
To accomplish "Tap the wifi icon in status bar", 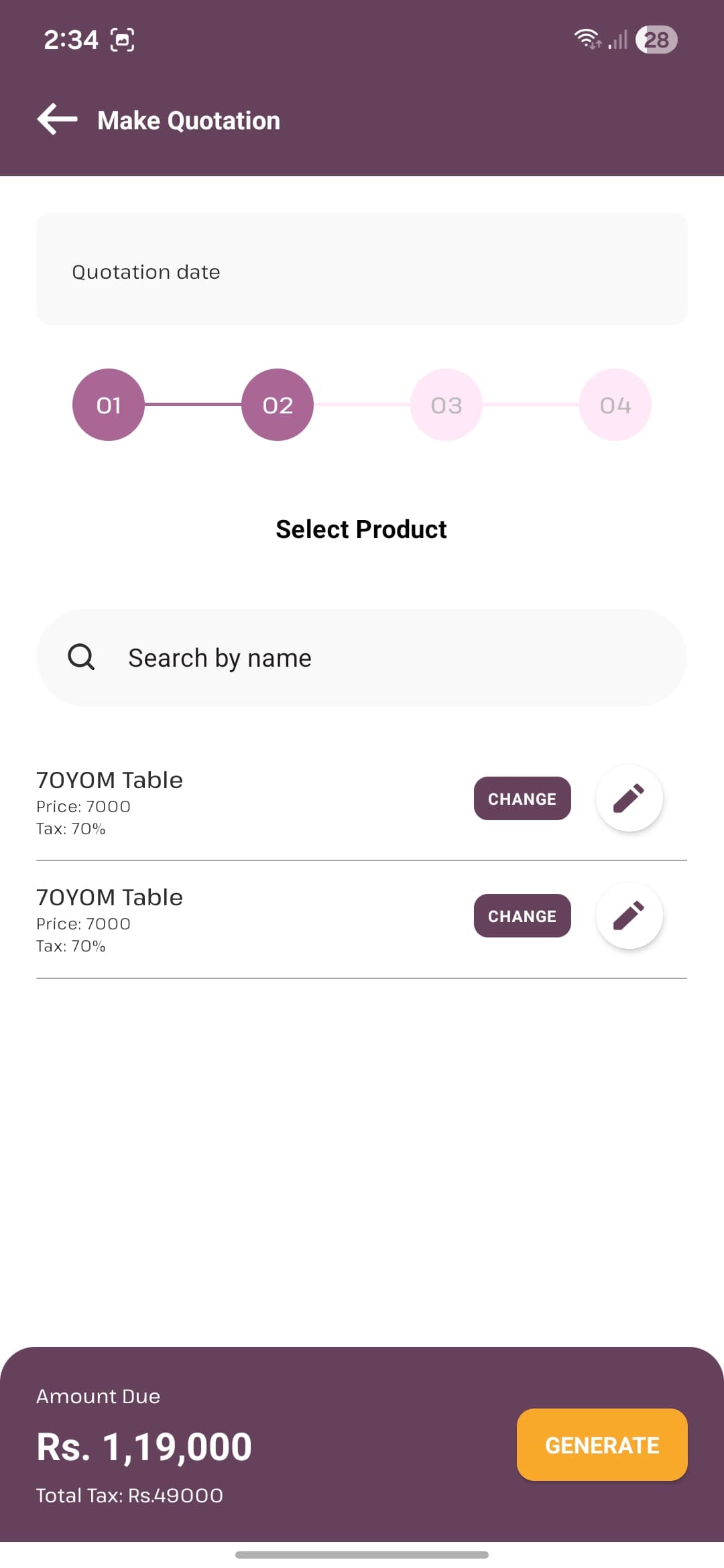I will point(588,39).
